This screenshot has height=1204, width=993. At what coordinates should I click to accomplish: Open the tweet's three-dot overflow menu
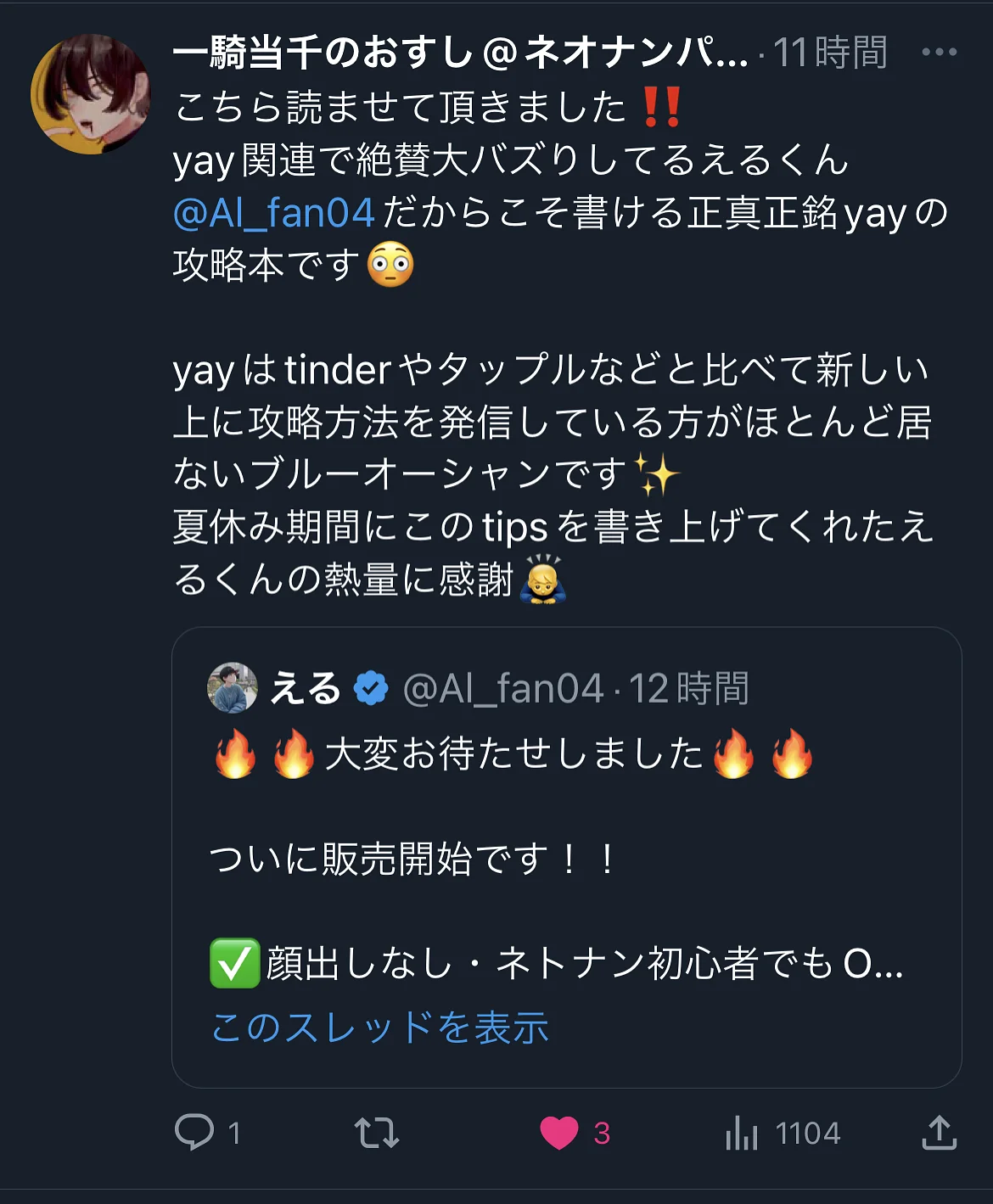click(939, 53)
